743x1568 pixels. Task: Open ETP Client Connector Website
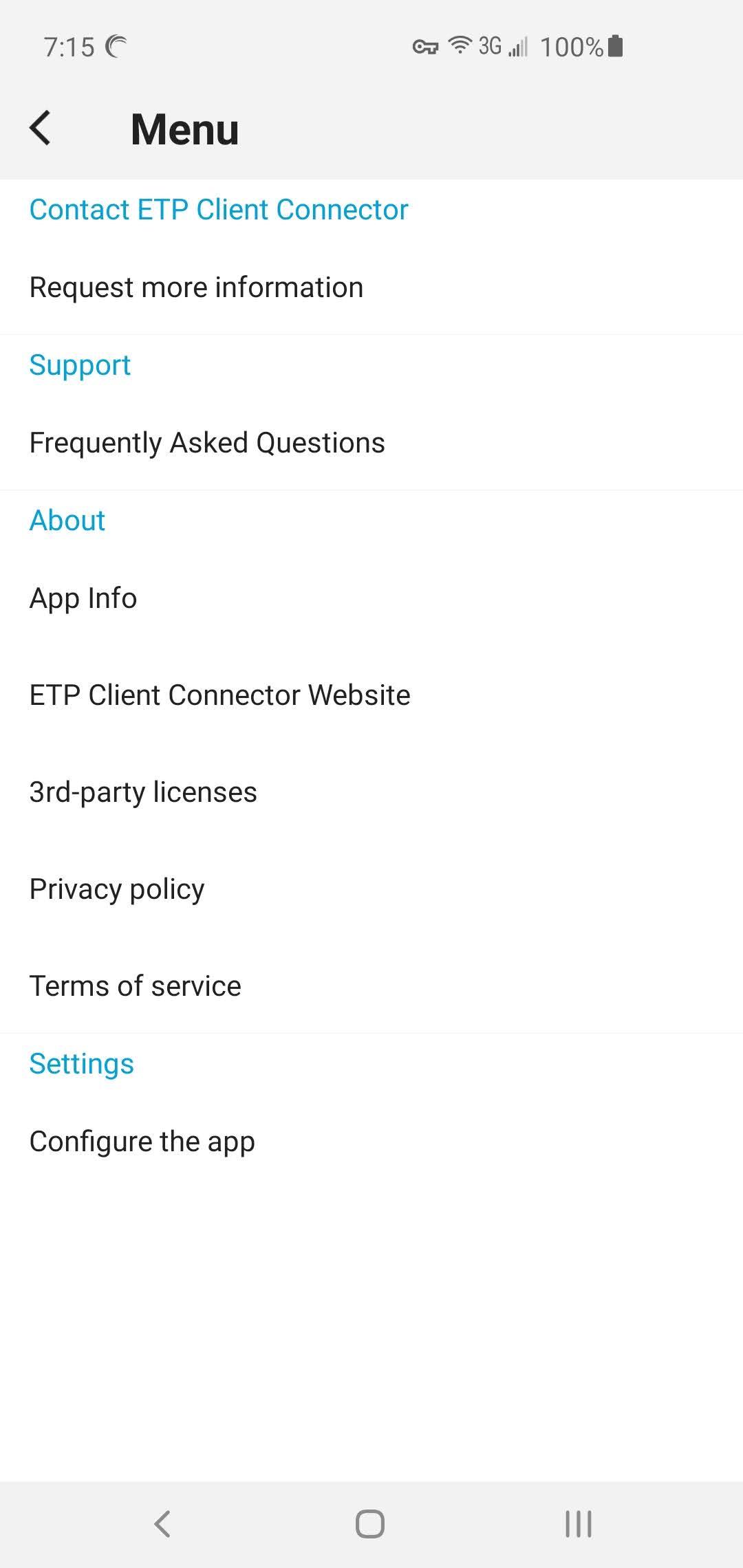[x=219, y=695]
